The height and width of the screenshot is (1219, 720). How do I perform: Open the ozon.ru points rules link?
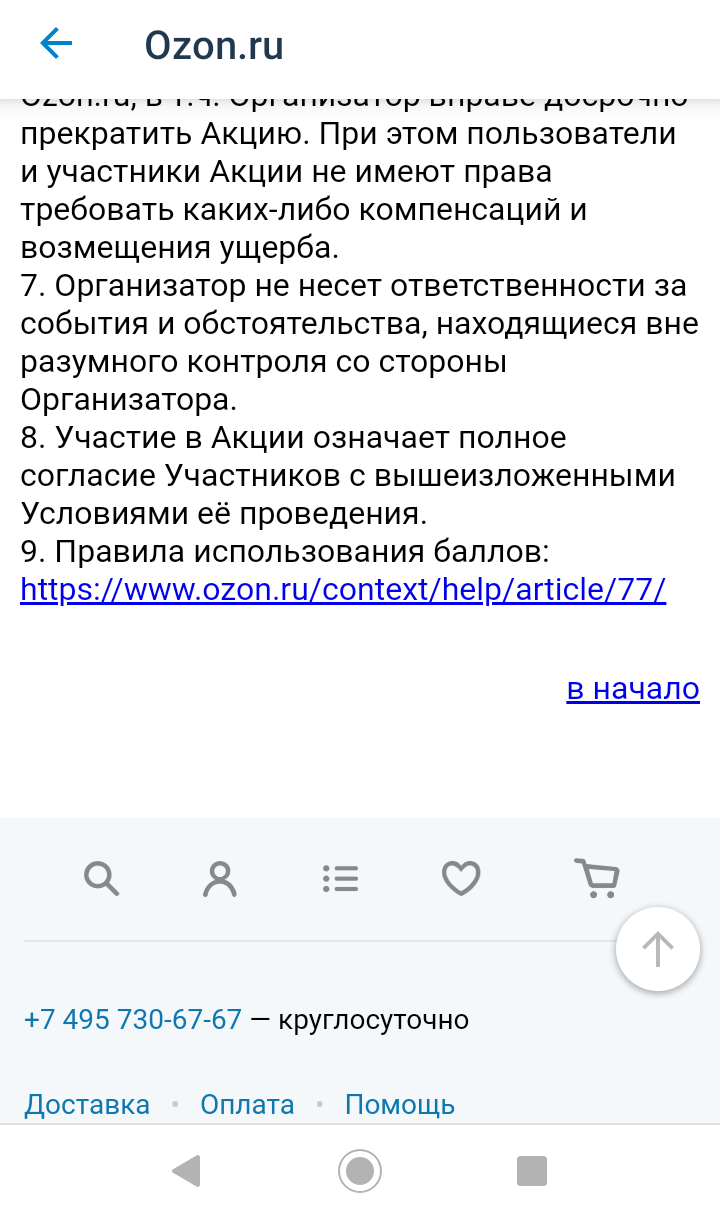(343, 590)
